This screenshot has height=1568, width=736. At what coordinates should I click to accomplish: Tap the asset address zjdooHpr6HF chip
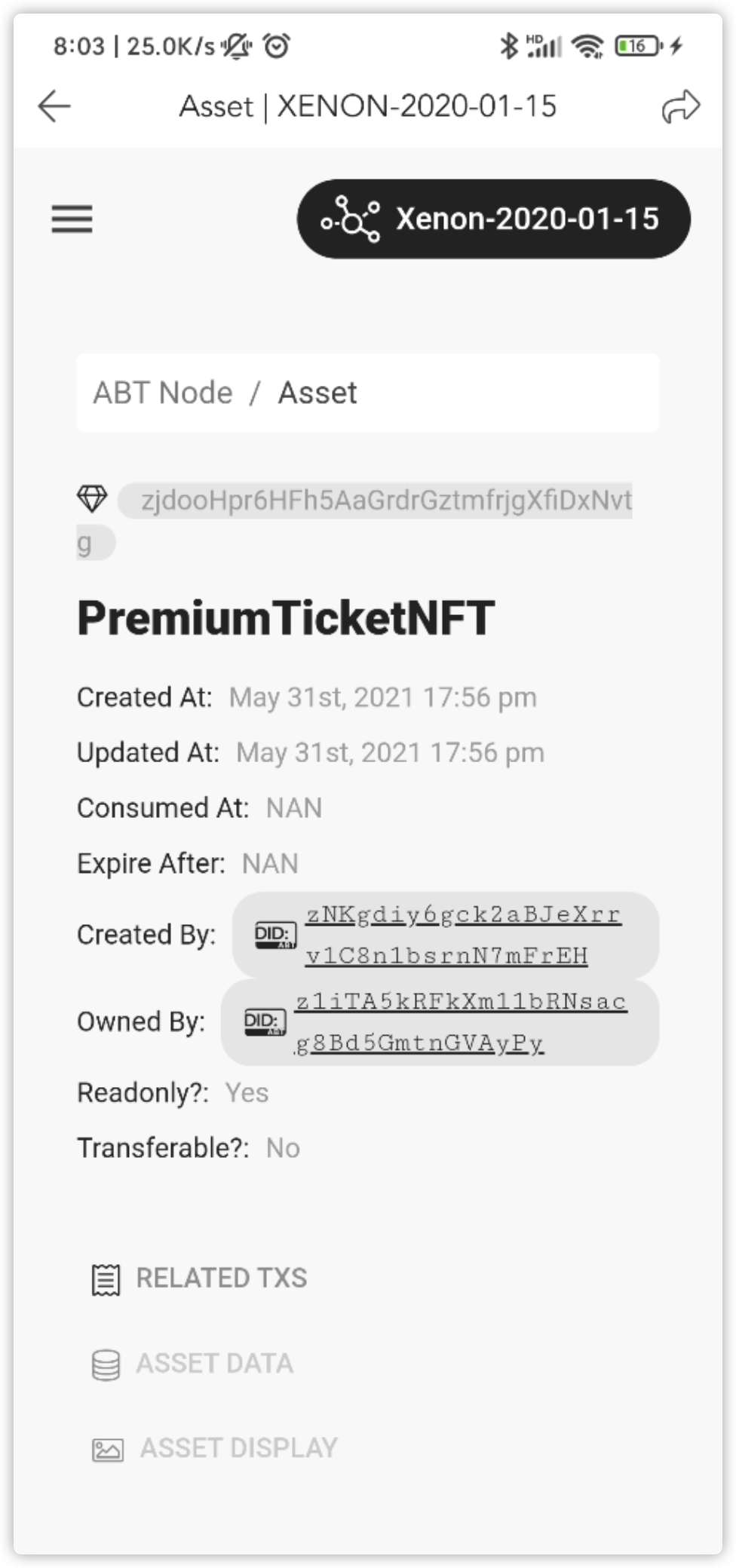[x=375, y=501]
